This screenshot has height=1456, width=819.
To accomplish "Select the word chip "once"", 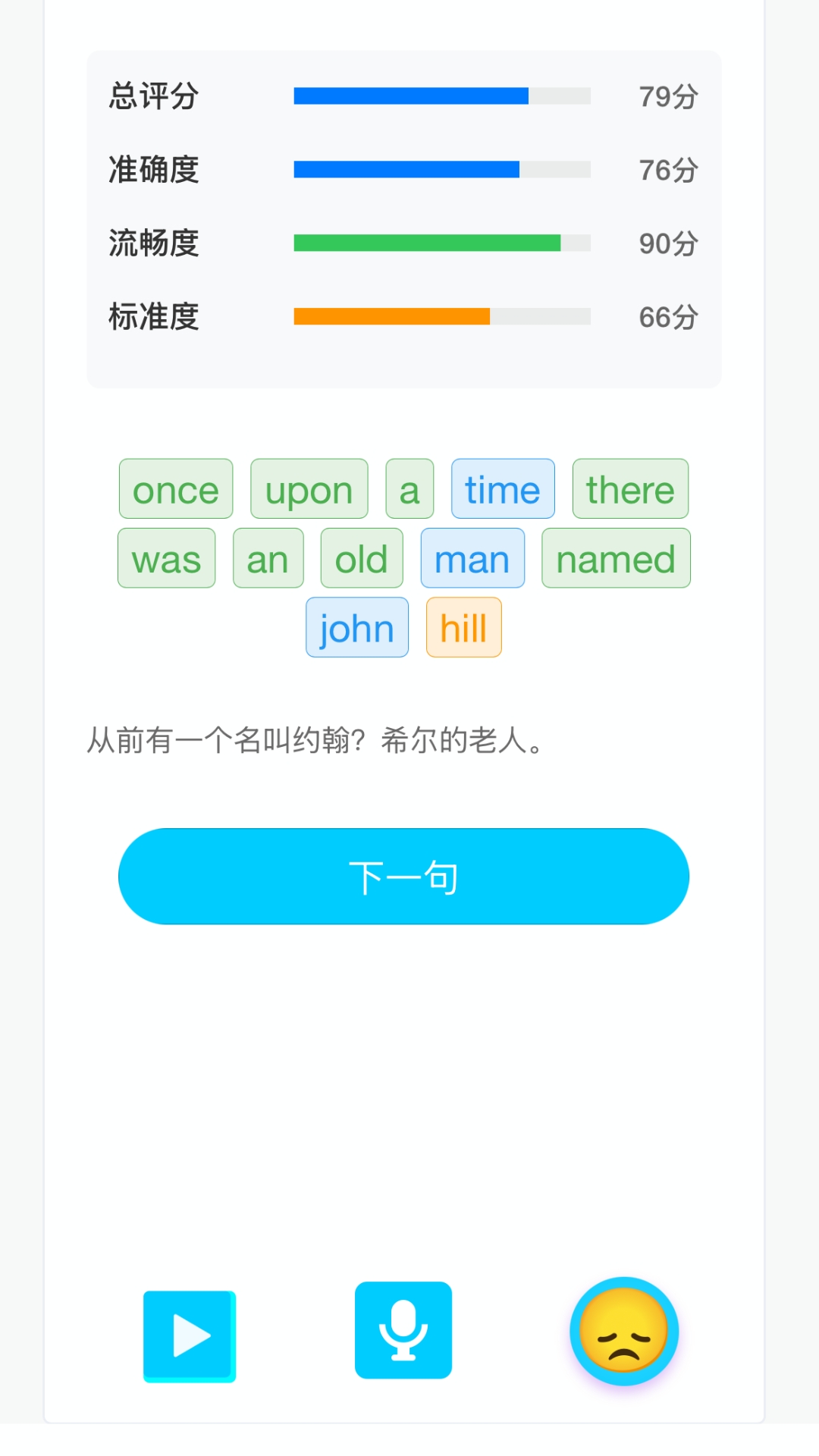I will click(176, 489).
